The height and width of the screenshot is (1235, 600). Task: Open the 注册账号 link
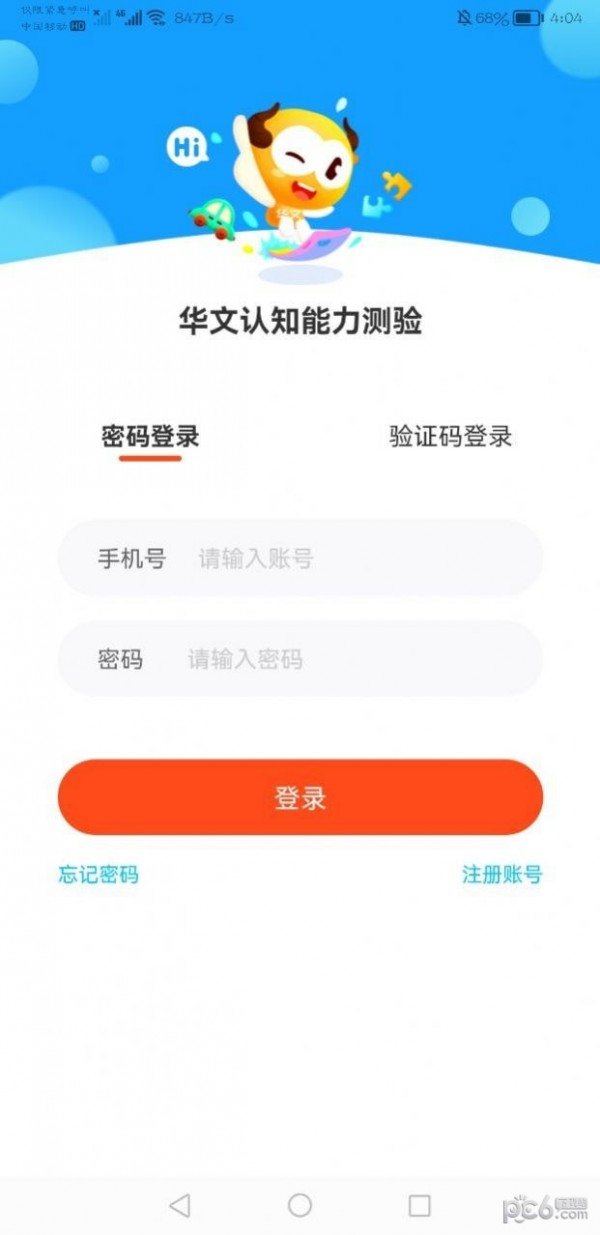coord(502,875)
